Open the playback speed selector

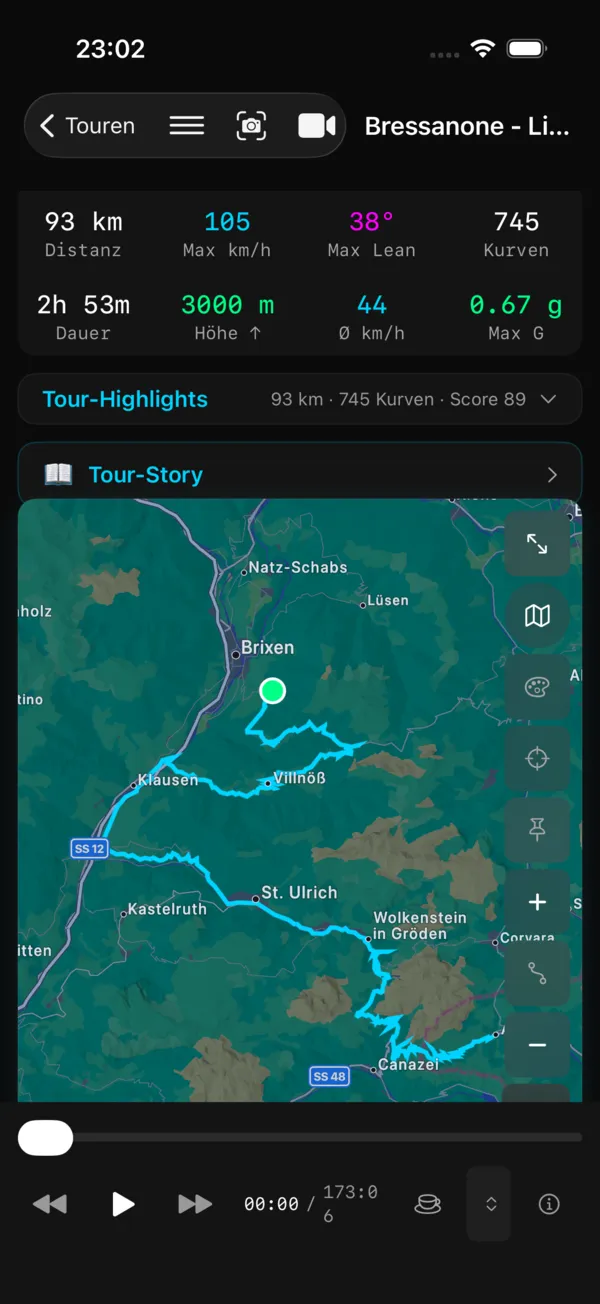489,1204
